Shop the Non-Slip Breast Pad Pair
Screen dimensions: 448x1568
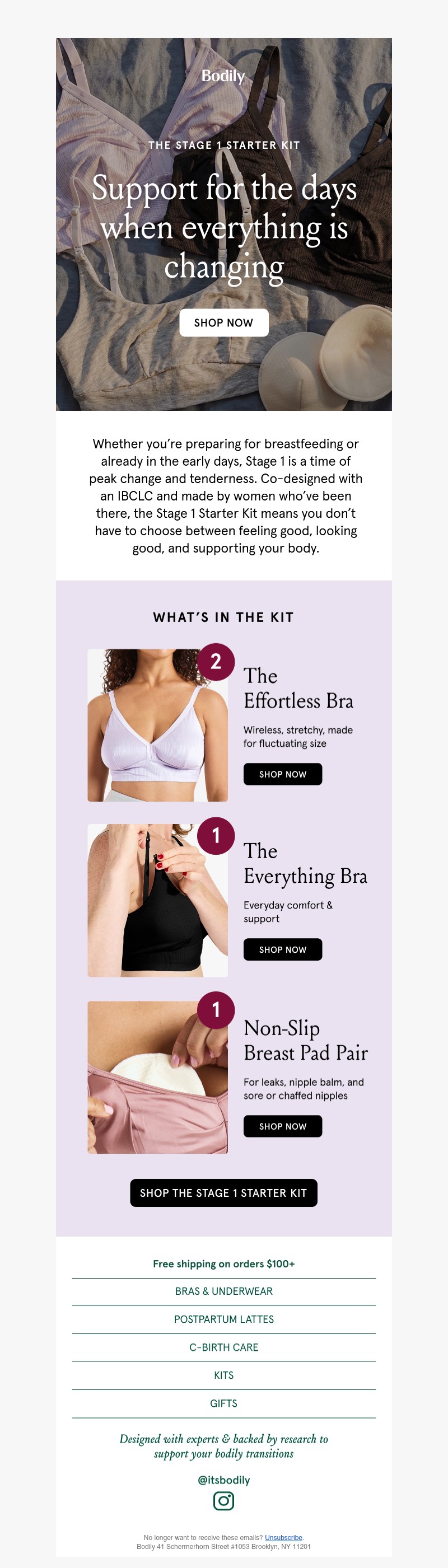tap(282, 1126)
